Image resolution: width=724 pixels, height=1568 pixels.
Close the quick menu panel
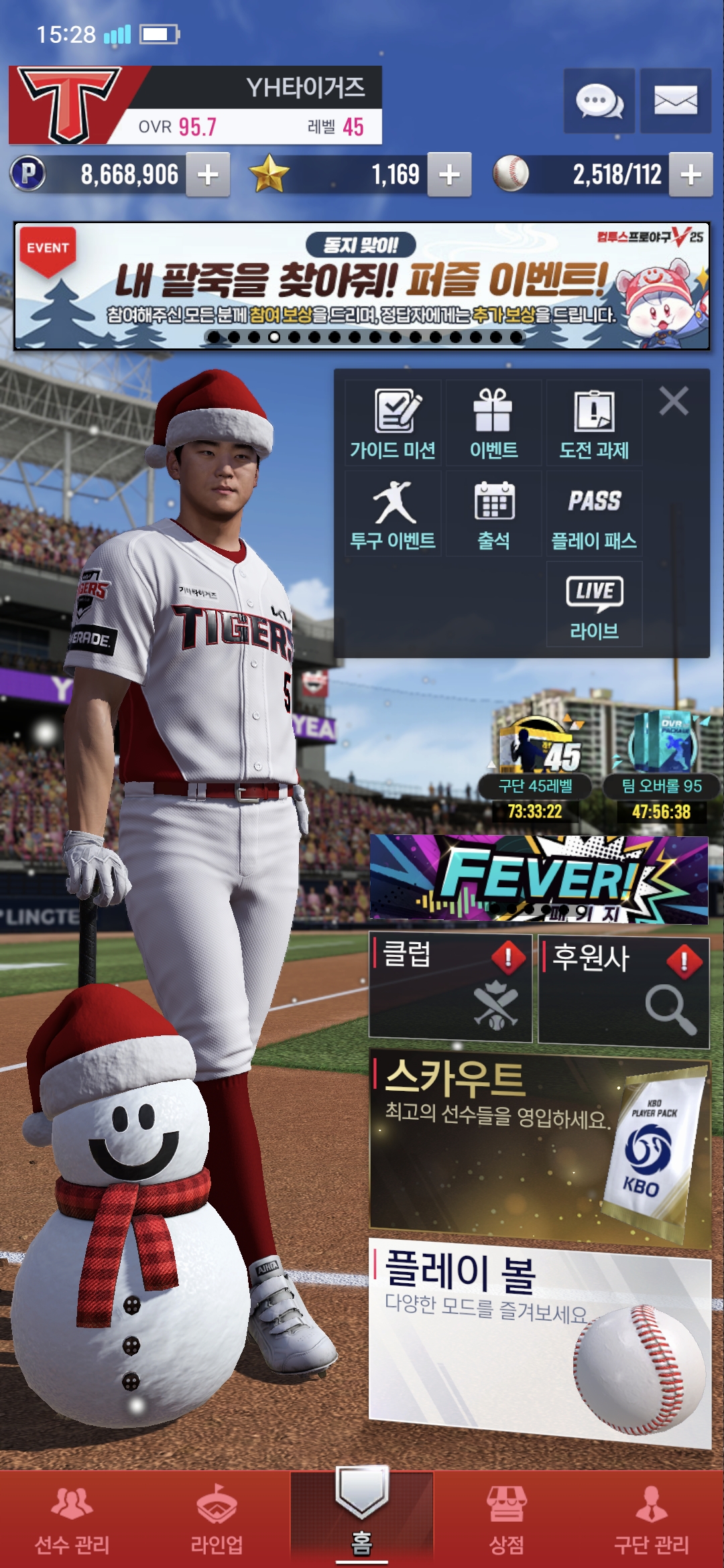click(674, 401)
